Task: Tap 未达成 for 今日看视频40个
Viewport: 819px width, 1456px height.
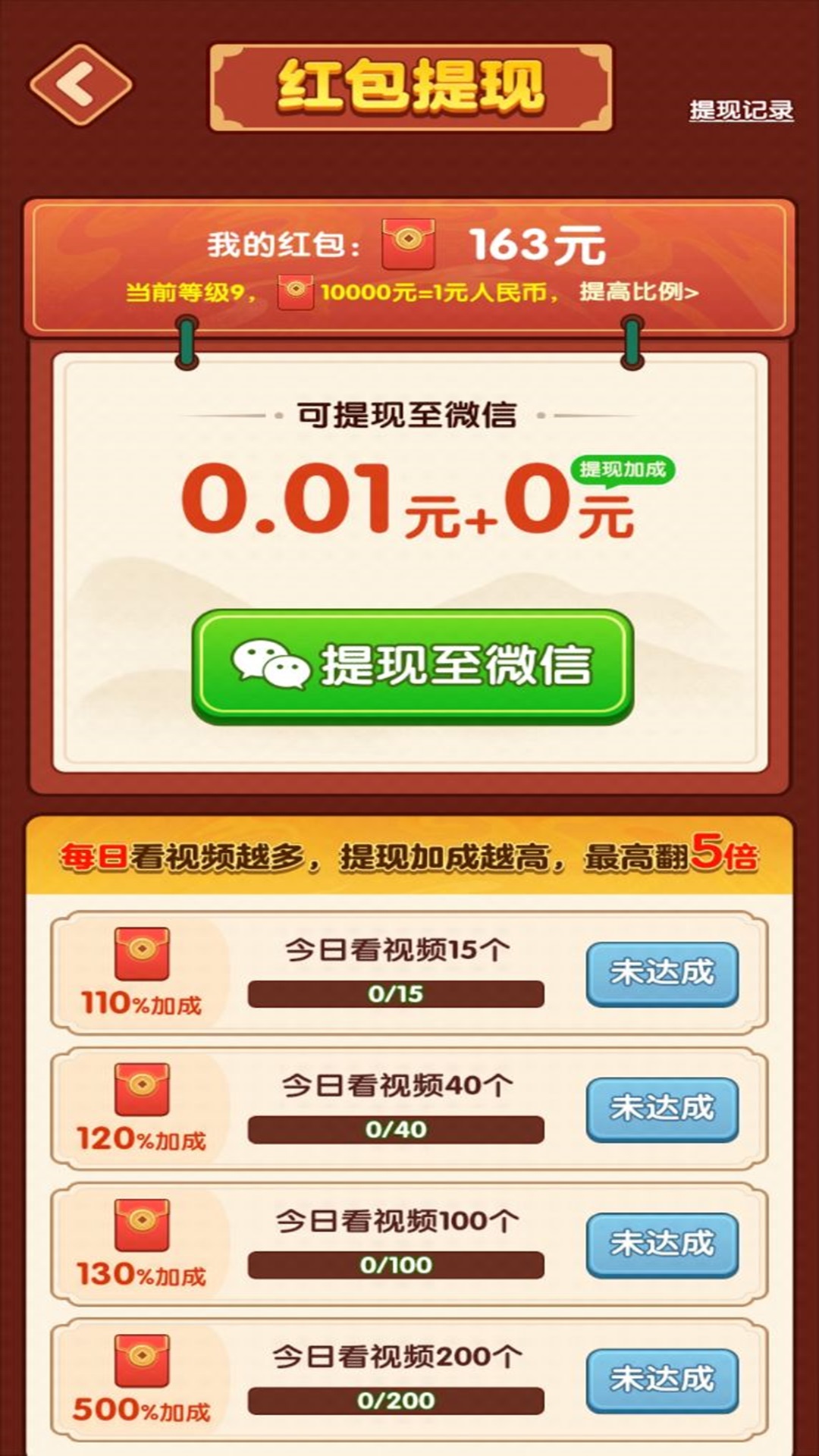Action: (x=662, y=1109)
